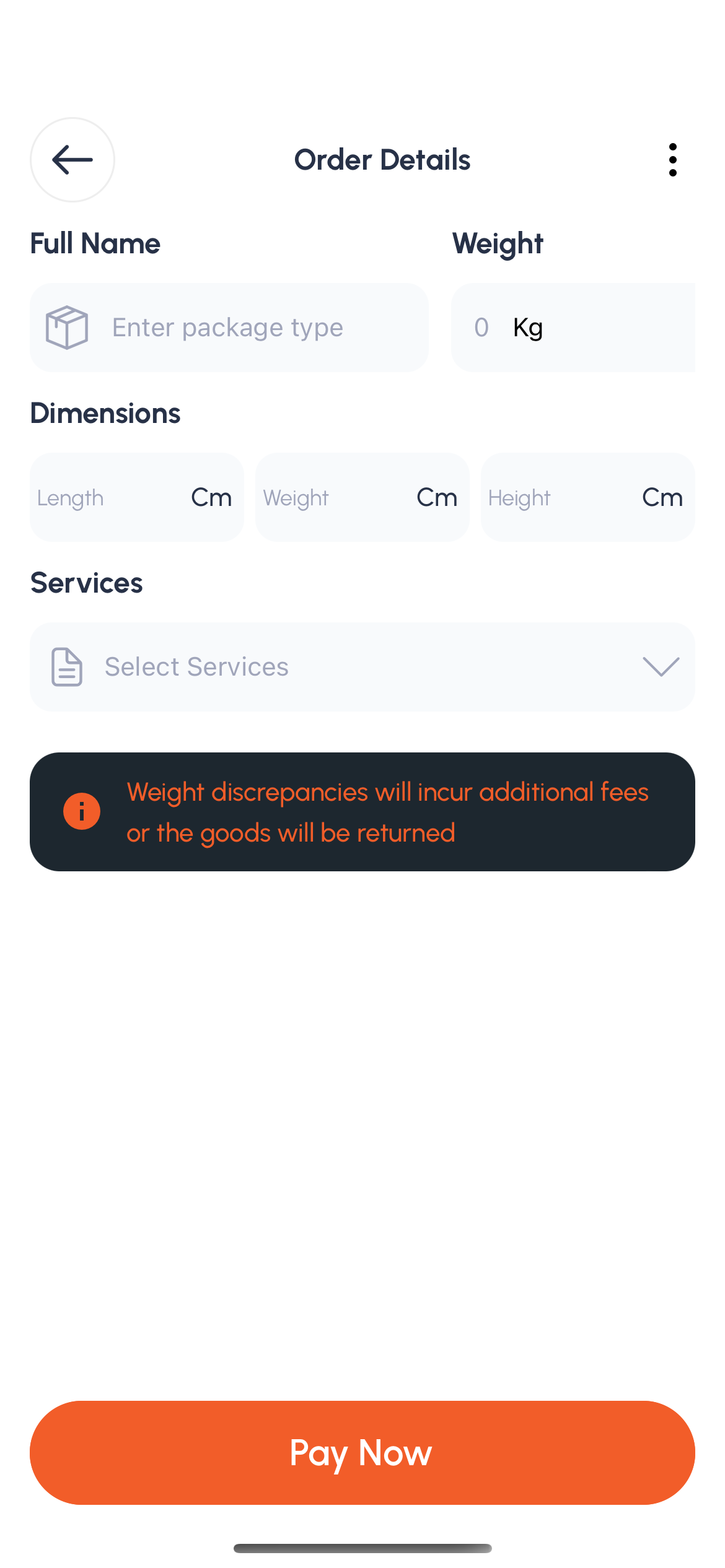Open the three-dot overflow menu

pos(672,160)
